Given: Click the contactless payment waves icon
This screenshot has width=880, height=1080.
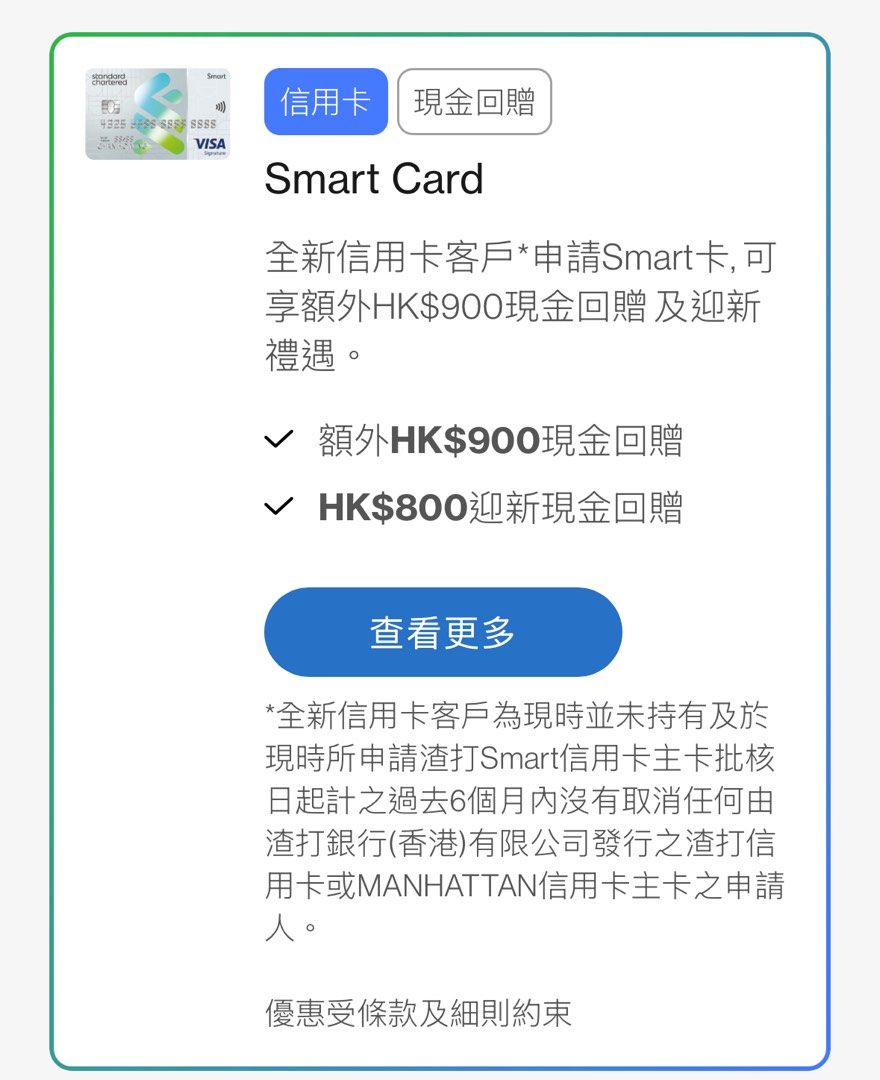Looking at the screenshot, I should pyautogui.click(x=220, y=107).
